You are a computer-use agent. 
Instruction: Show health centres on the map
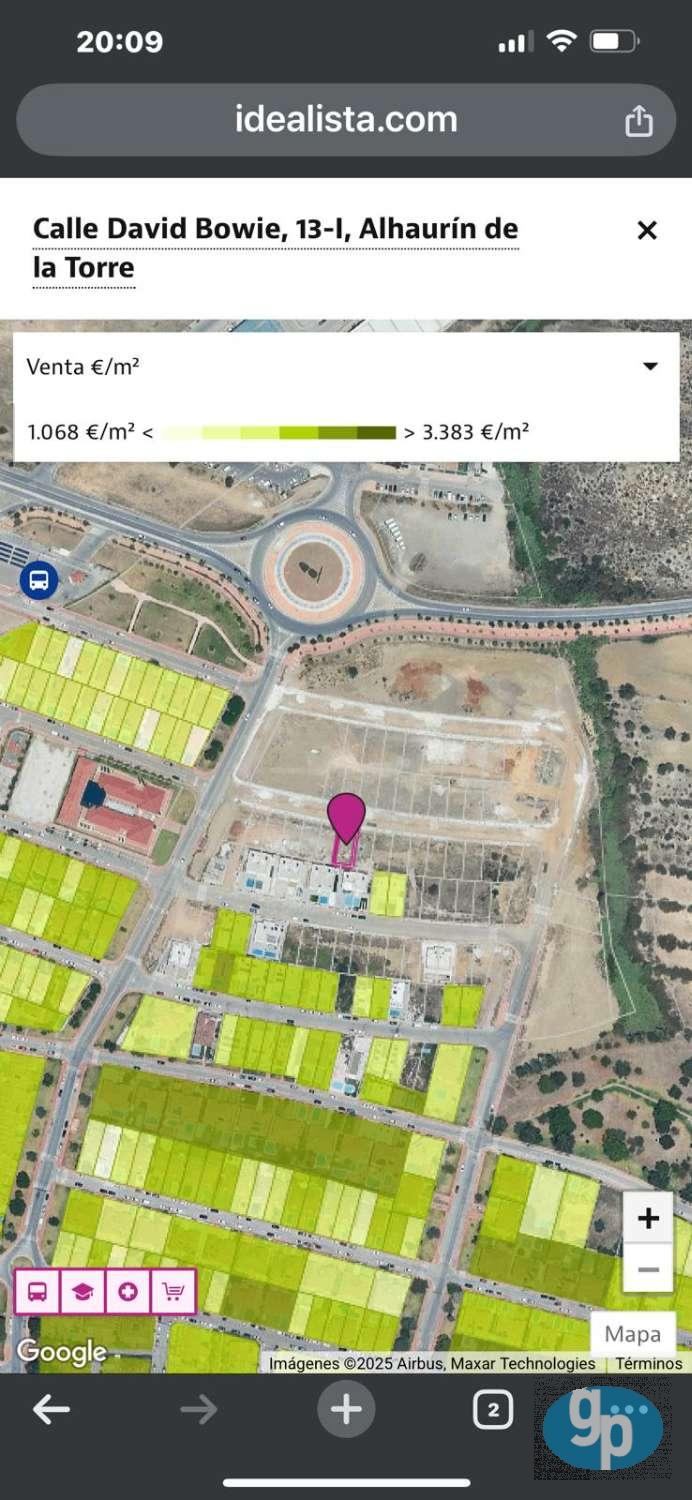(128, 1291)
